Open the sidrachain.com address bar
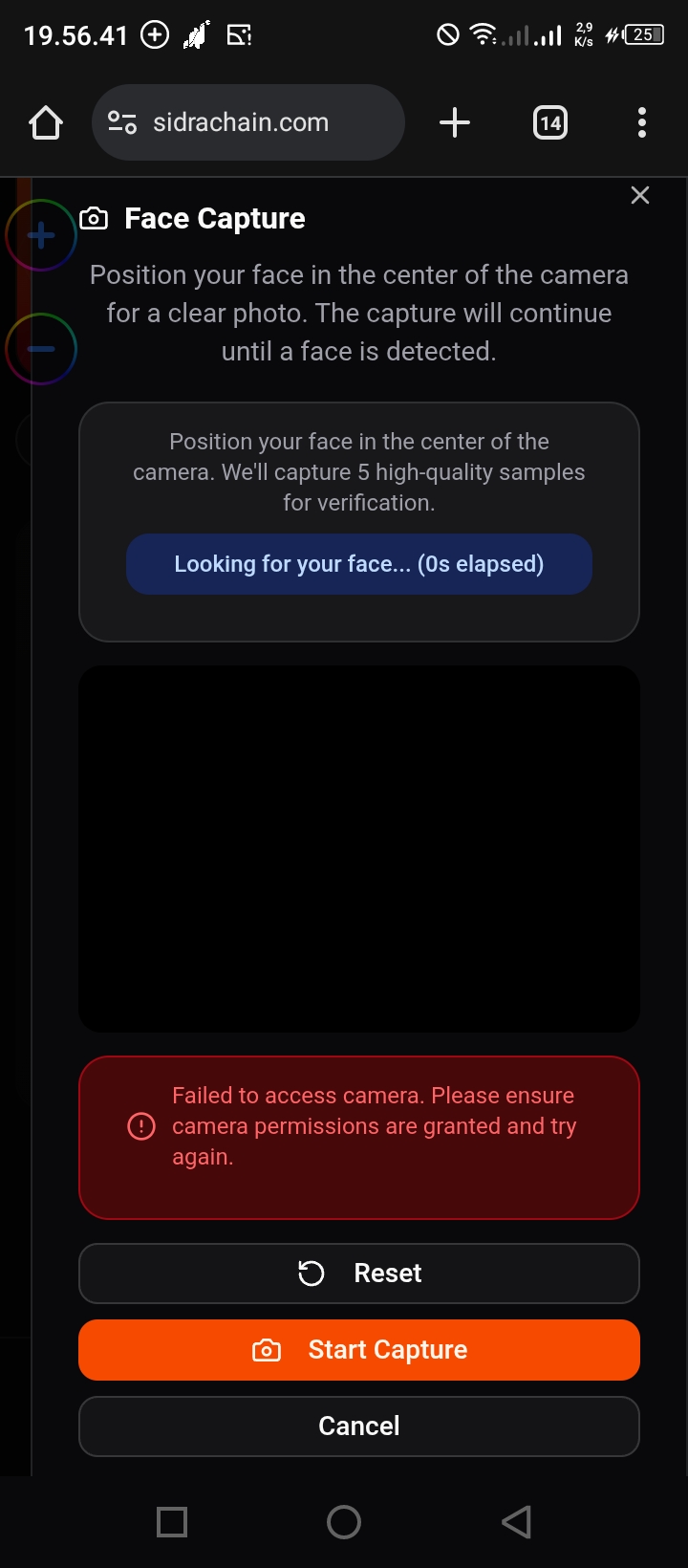688x1568 pixels. coord(248,122)
